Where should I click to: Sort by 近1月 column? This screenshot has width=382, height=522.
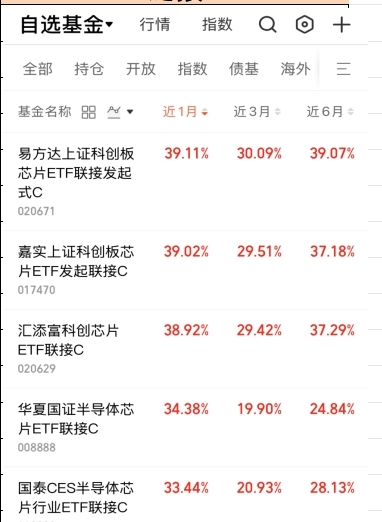[185, 112]
